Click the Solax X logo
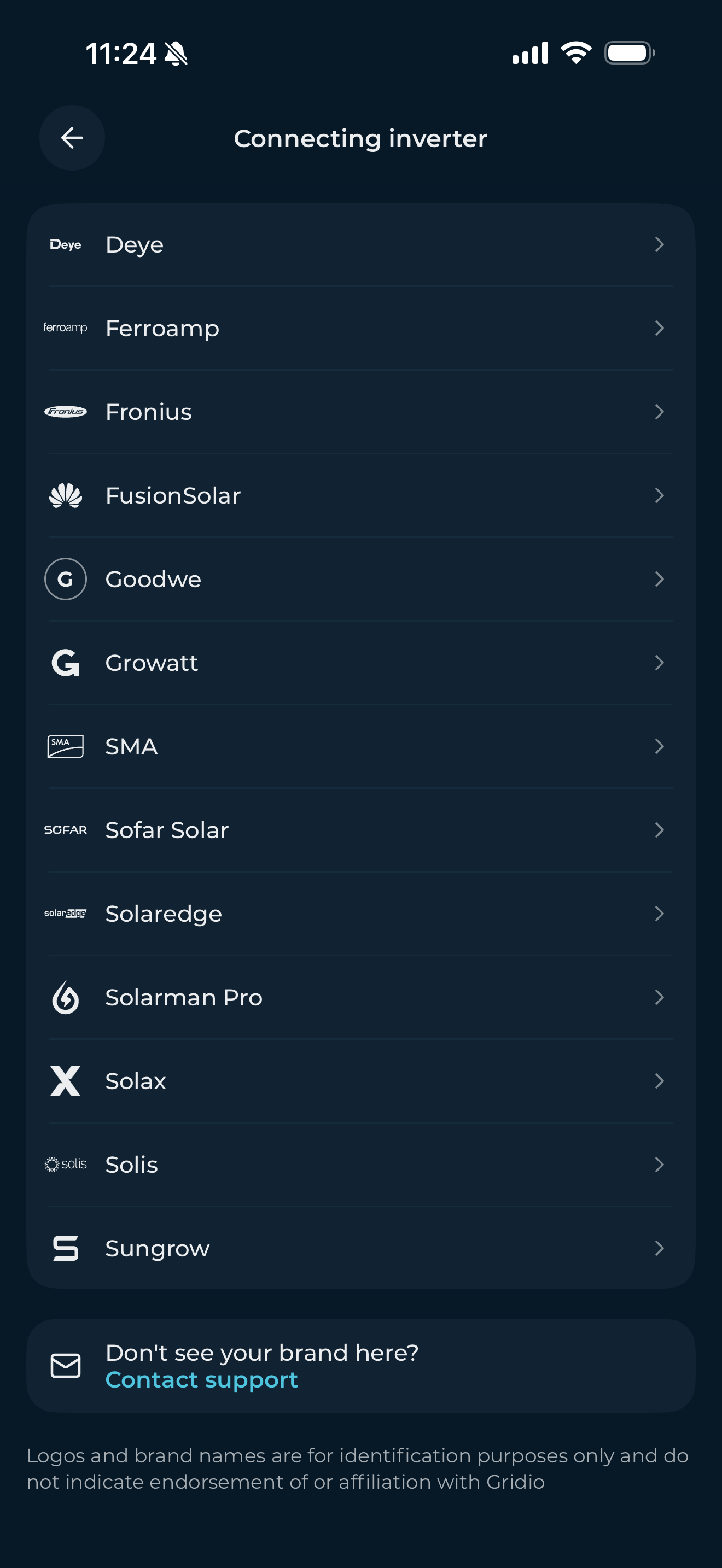Screen dimensions: 722x1568 click(x=65, y=1081)
